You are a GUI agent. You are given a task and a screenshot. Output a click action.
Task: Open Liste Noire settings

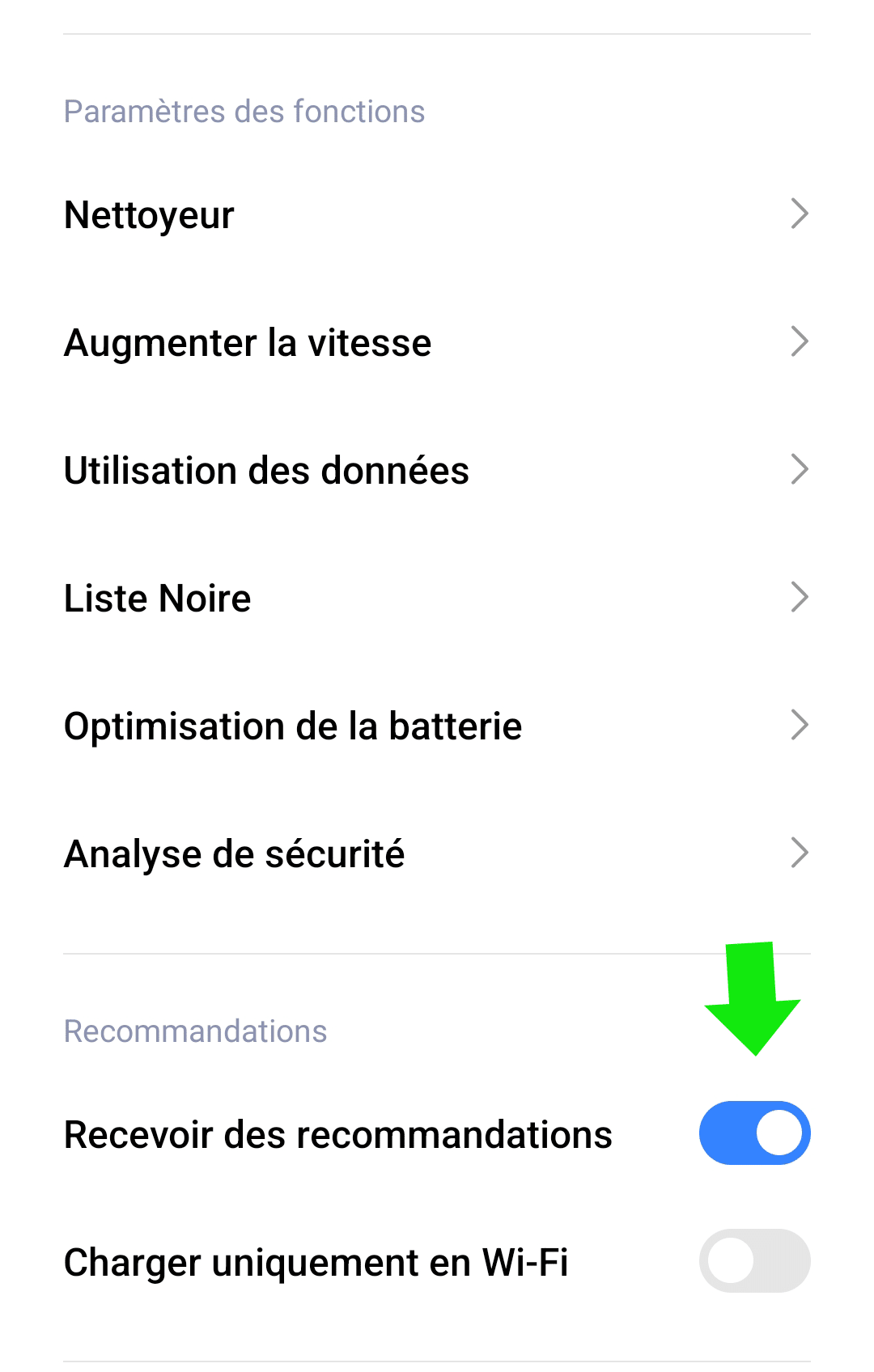(x=437, y=598)
